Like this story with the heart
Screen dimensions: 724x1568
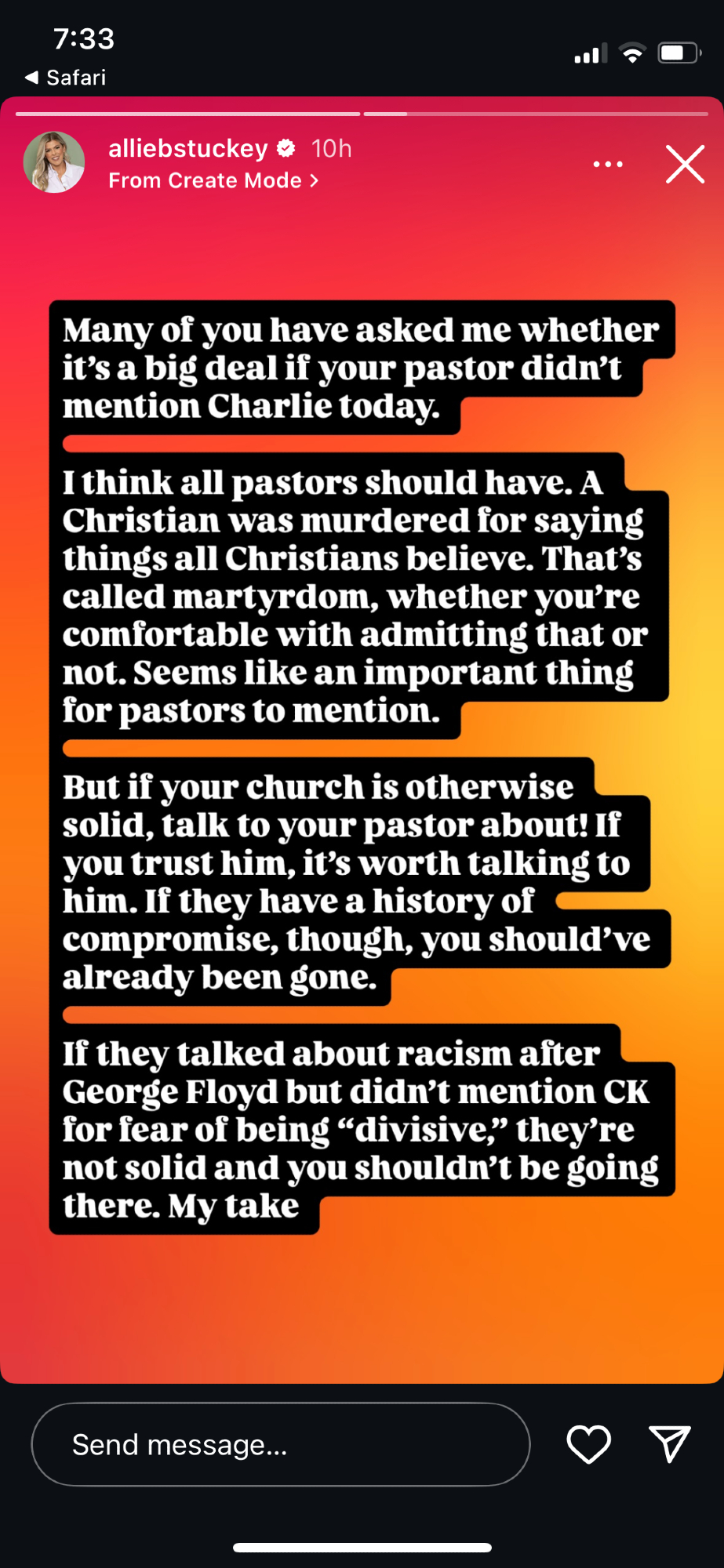pyautogui.click(x=588, y=1444)
